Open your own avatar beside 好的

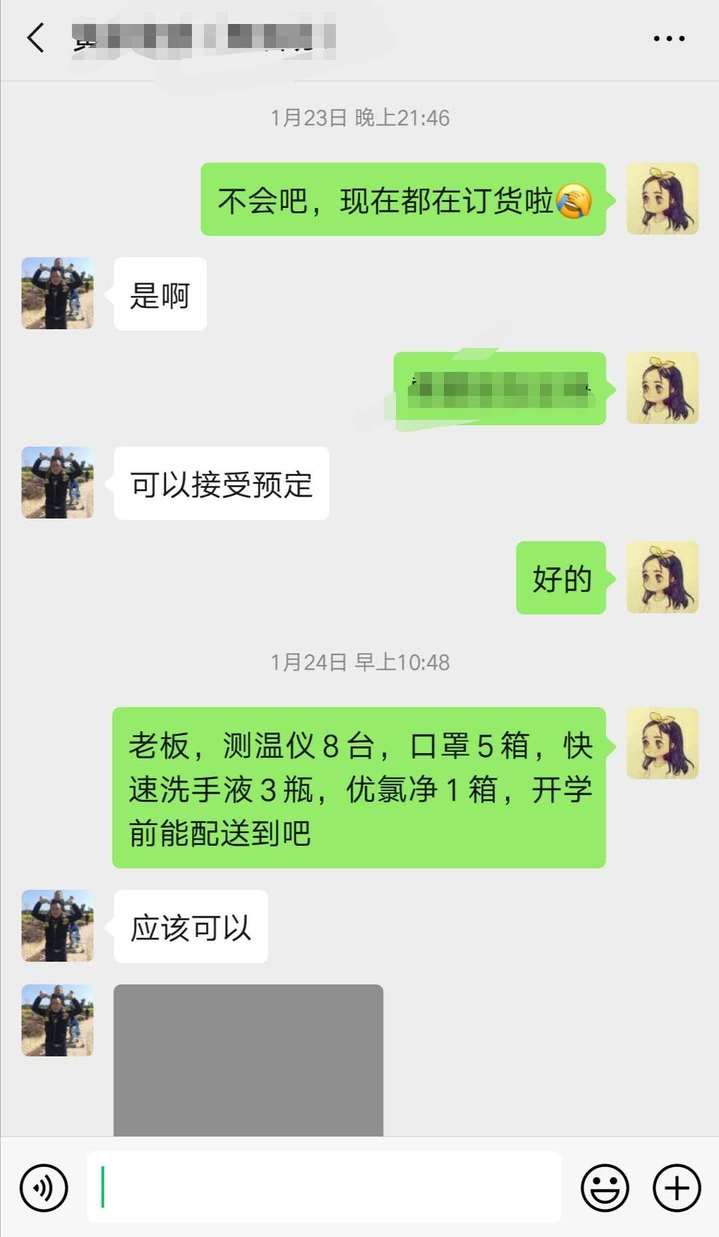[662, 578]
